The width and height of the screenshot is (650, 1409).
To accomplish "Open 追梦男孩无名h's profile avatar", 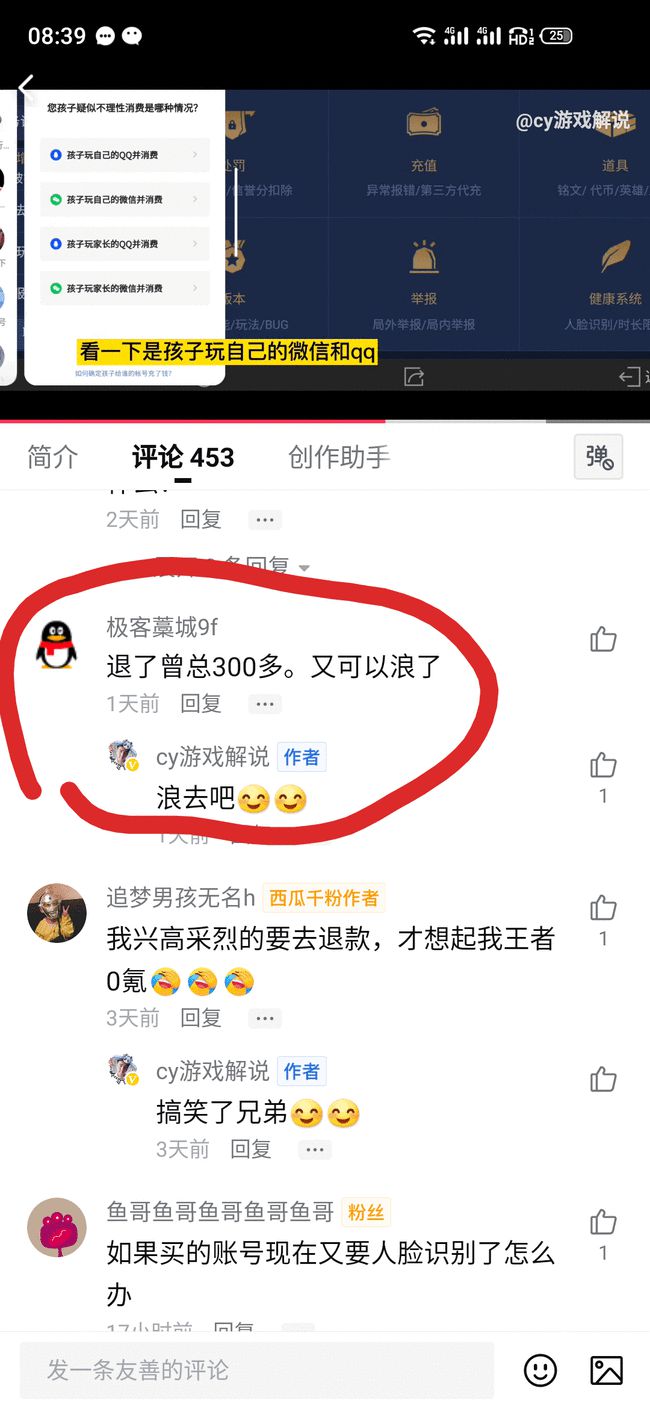I will pos(56,913).
